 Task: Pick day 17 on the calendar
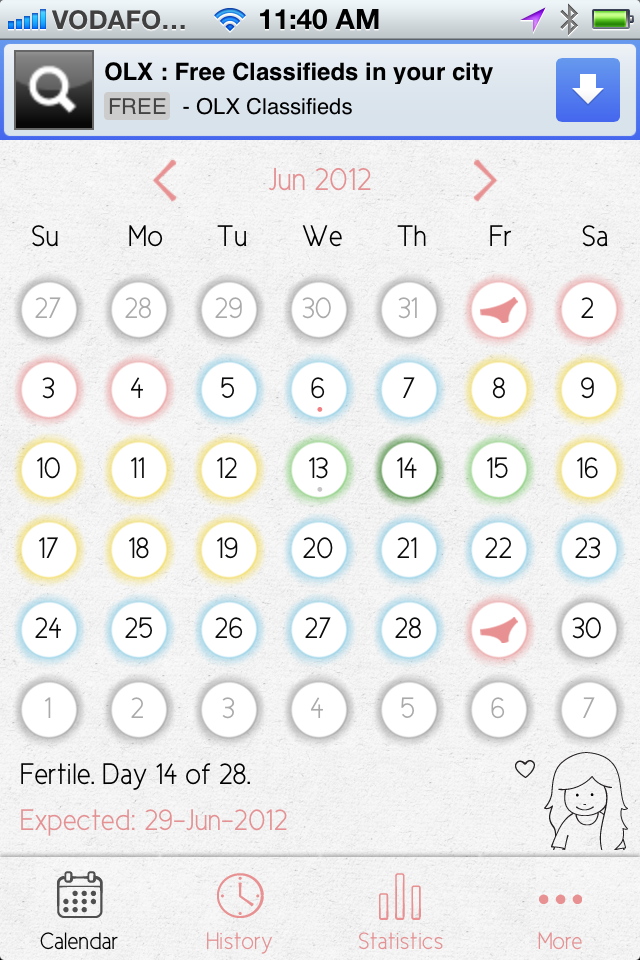point(48,548)
